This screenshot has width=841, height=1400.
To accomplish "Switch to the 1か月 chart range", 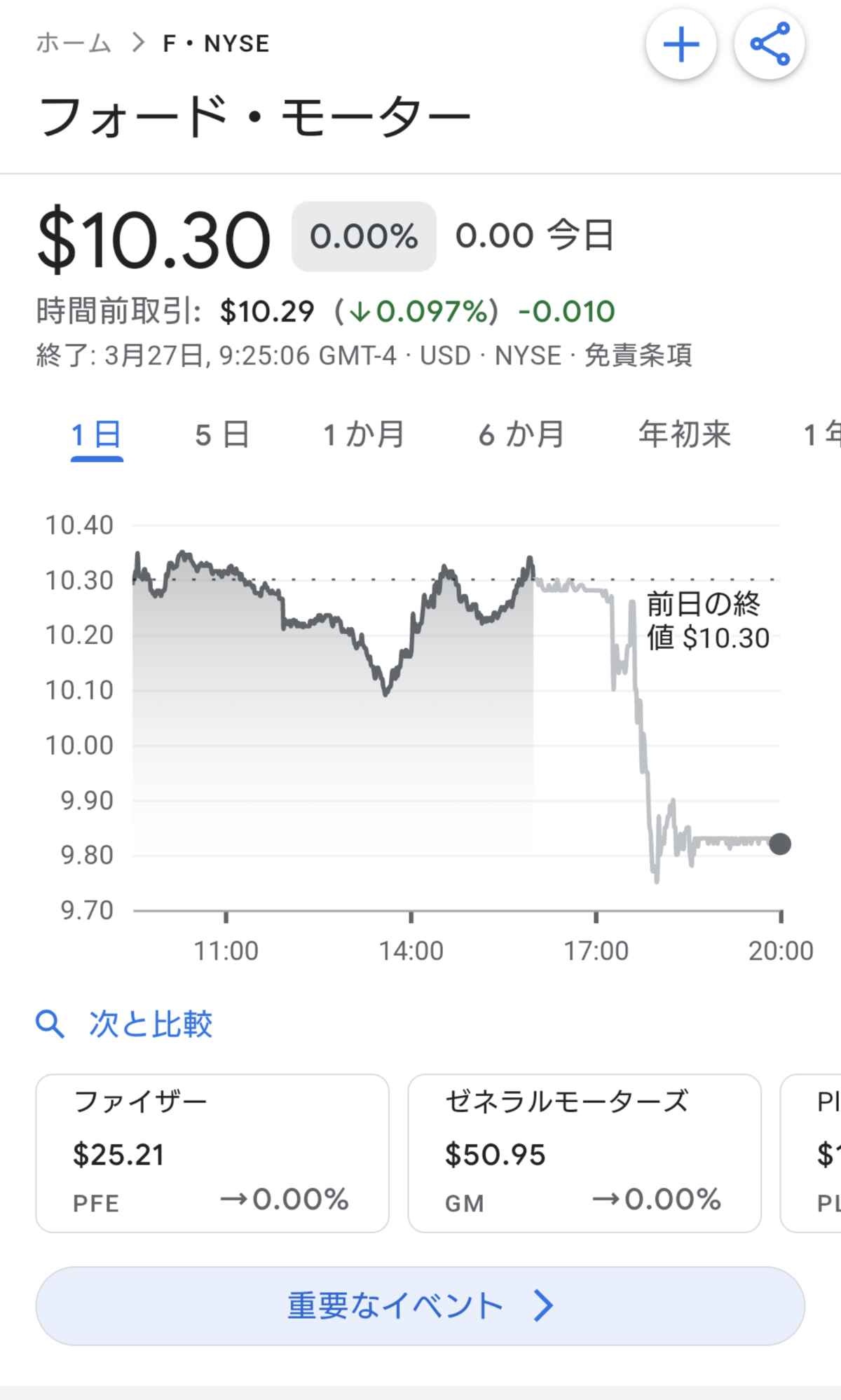I will click(363, 435).
